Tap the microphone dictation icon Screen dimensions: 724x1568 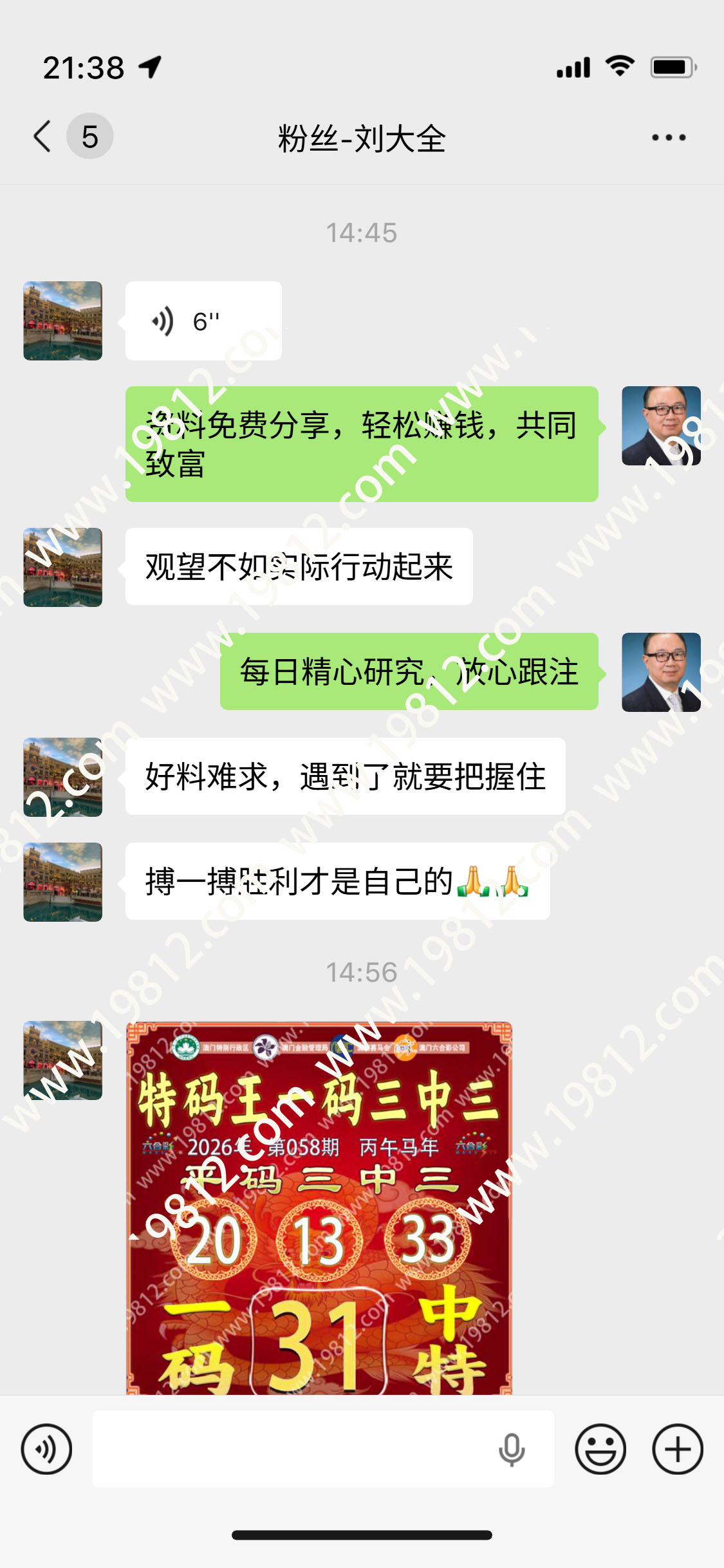click(512, 1449)
